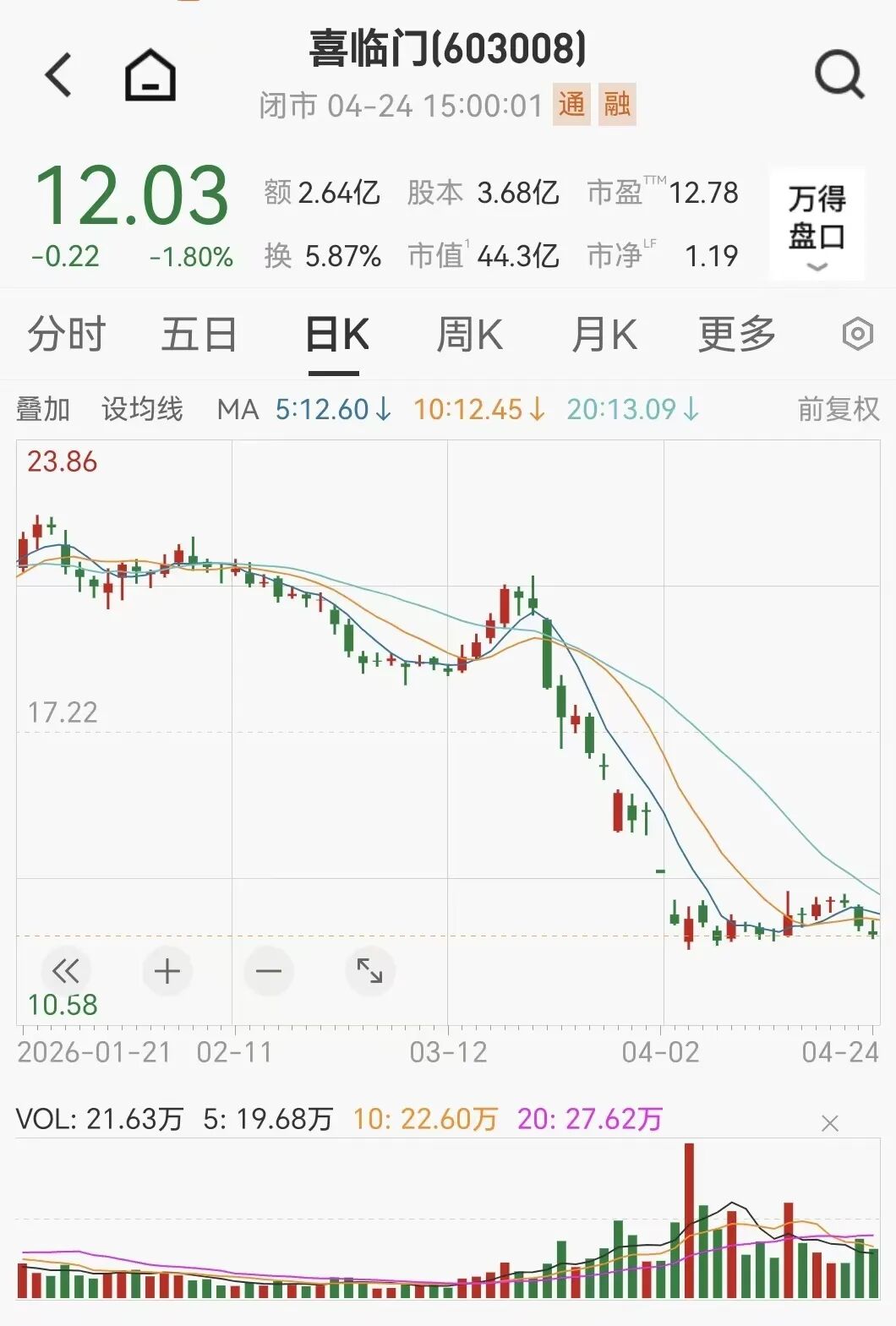The width and height of the screenshot is (896, 1326).
Task: Open the 更多 chart type menu
Action: click(x=735, y=335)
